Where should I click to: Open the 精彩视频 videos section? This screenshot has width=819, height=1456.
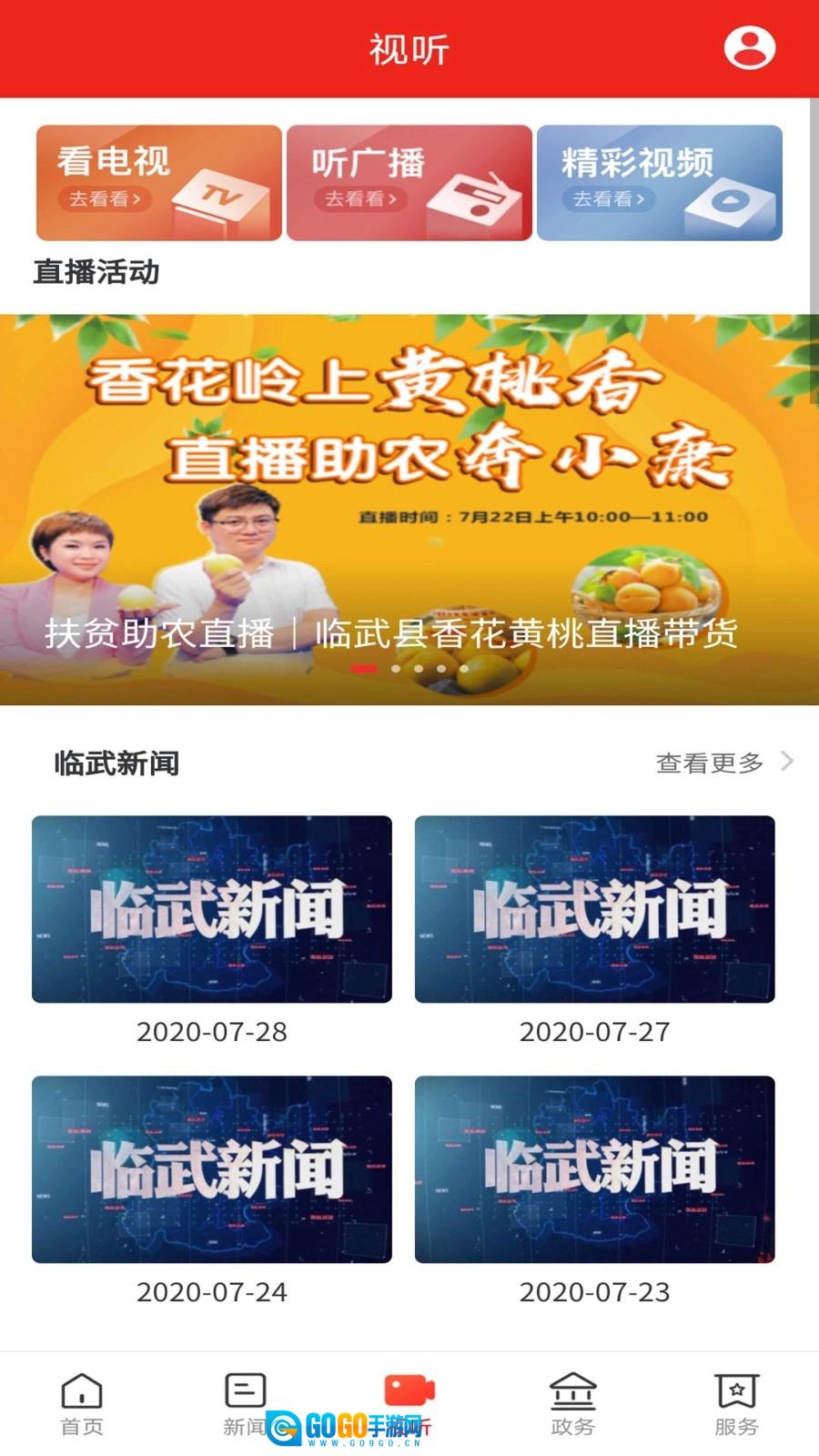[x=659, y=182]
